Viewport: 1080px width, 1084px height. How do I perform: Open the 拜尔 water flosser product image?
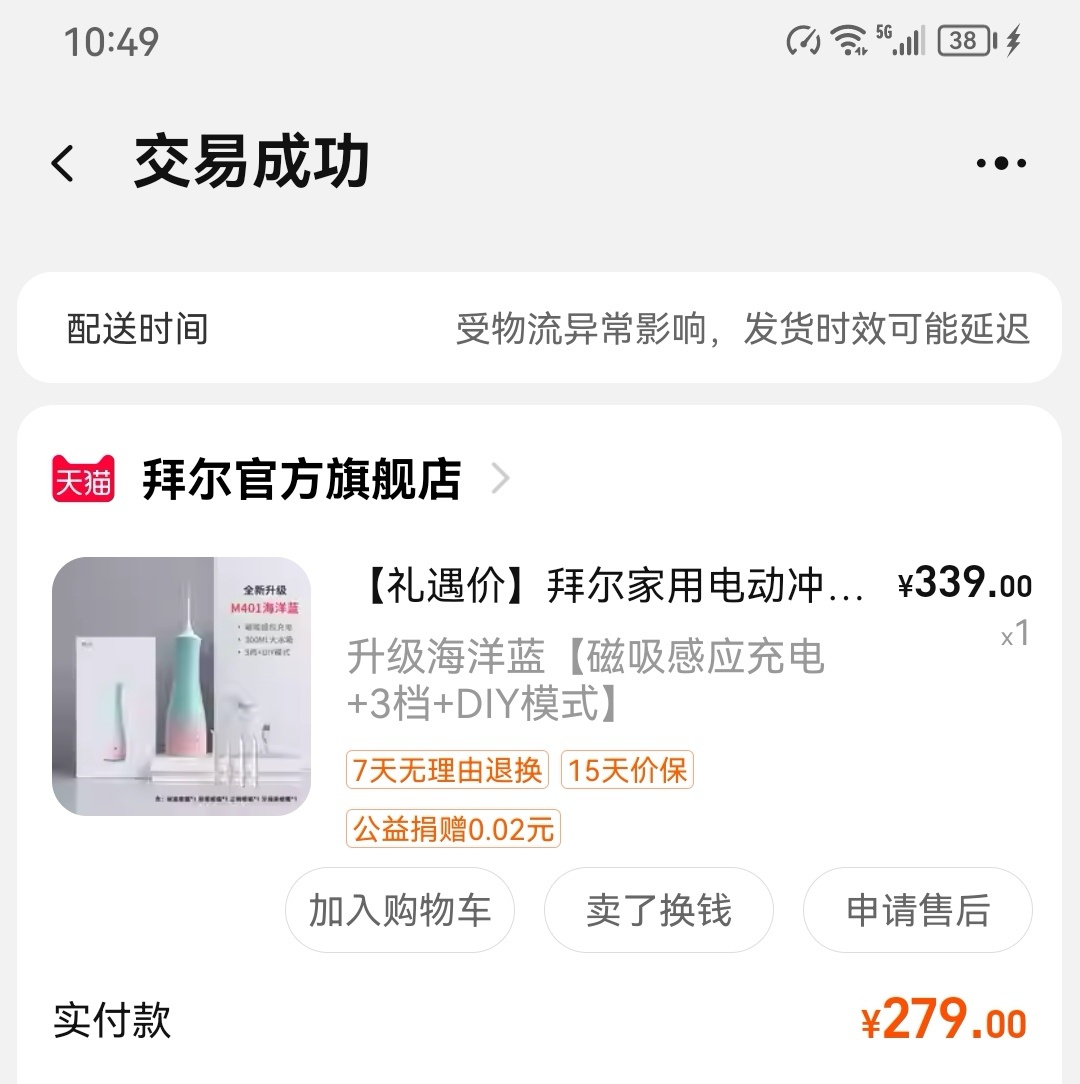181,686
